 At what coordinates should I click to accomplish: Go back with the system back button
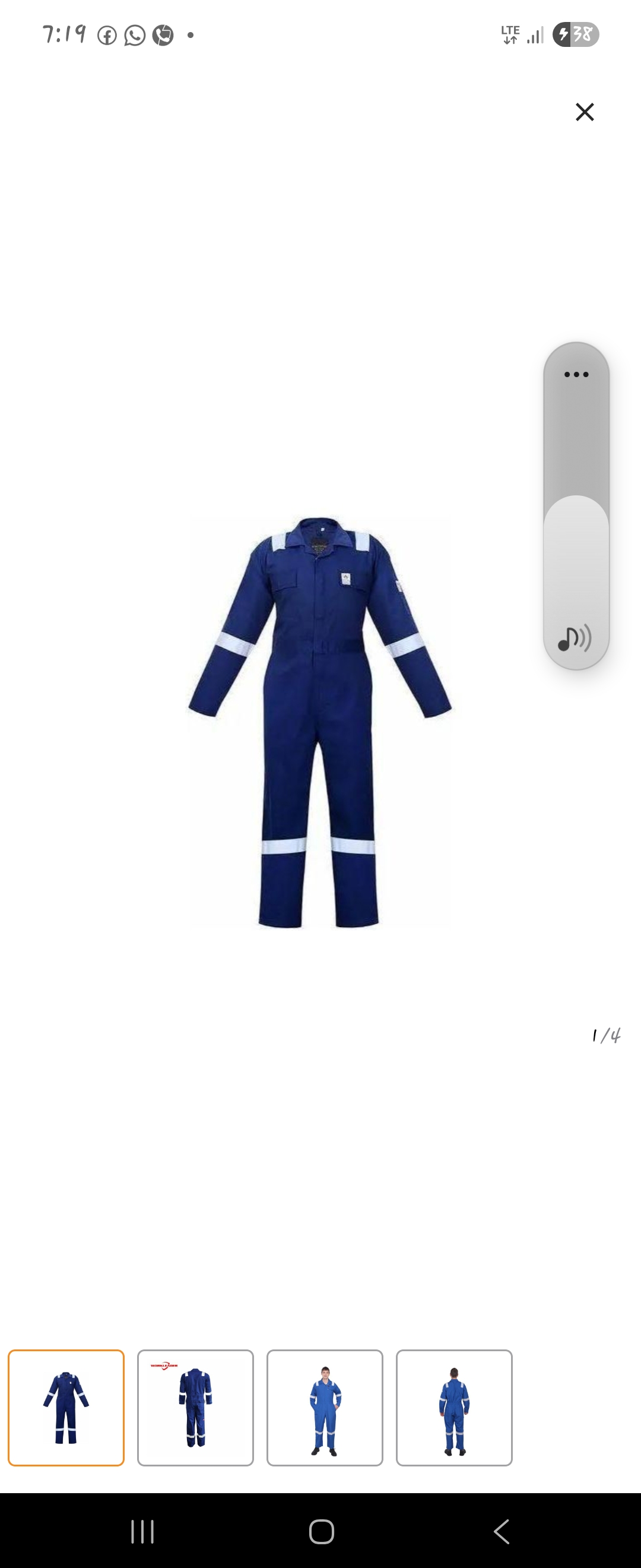coord(502,1532)
